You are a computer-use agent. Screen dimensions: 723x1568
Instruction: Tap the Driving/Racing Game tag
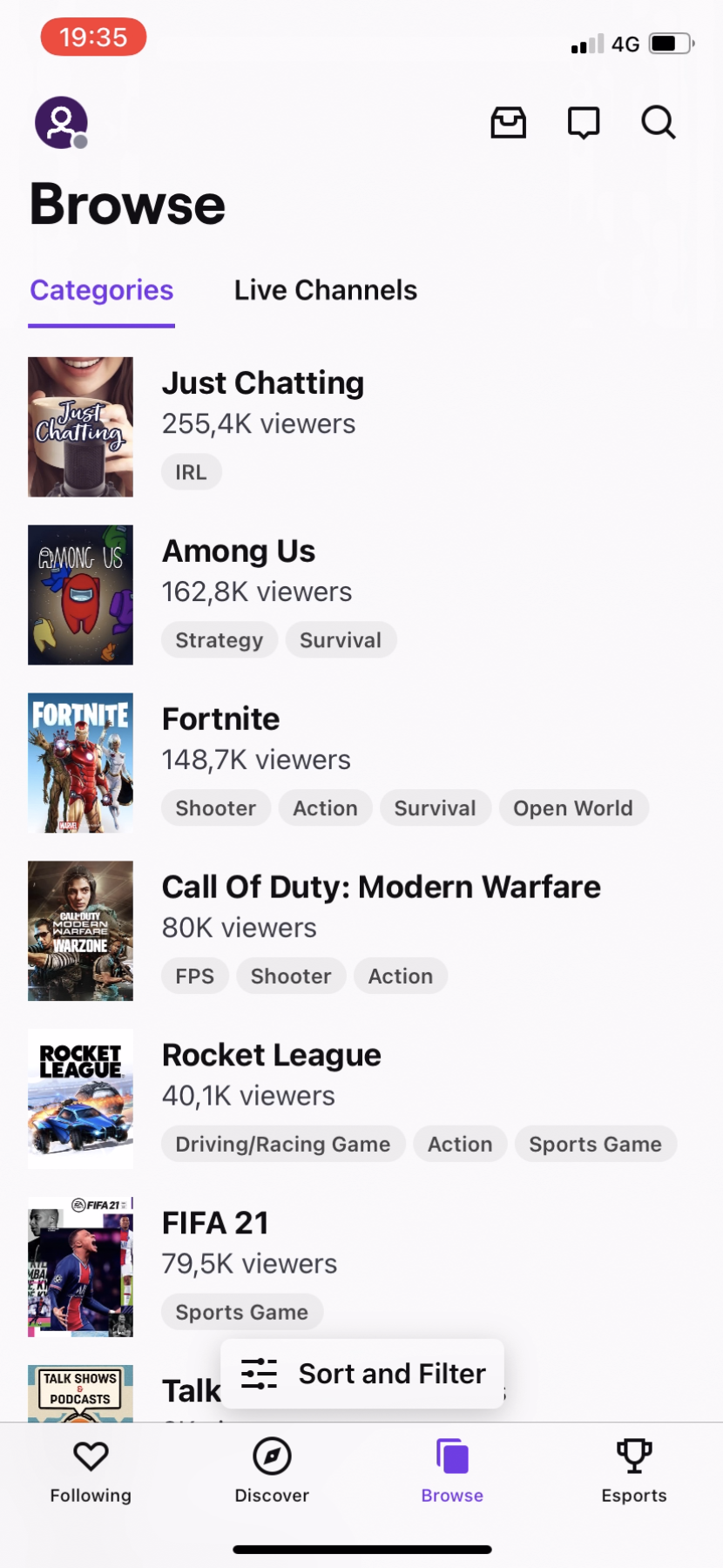(x=282, y=1144)
